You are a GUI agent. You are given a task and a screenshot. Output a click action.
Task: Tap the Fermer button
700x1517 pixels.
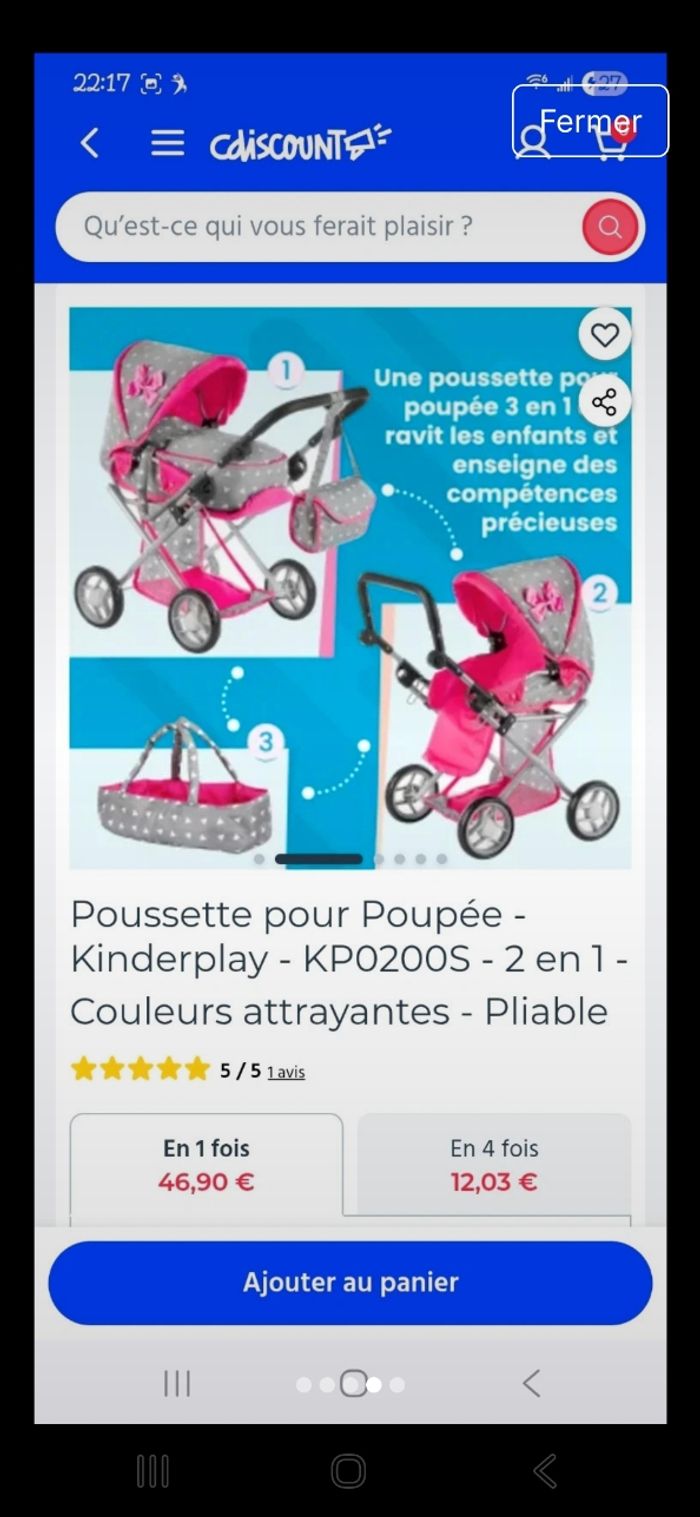pyautogui.click(x=590, y=121)
